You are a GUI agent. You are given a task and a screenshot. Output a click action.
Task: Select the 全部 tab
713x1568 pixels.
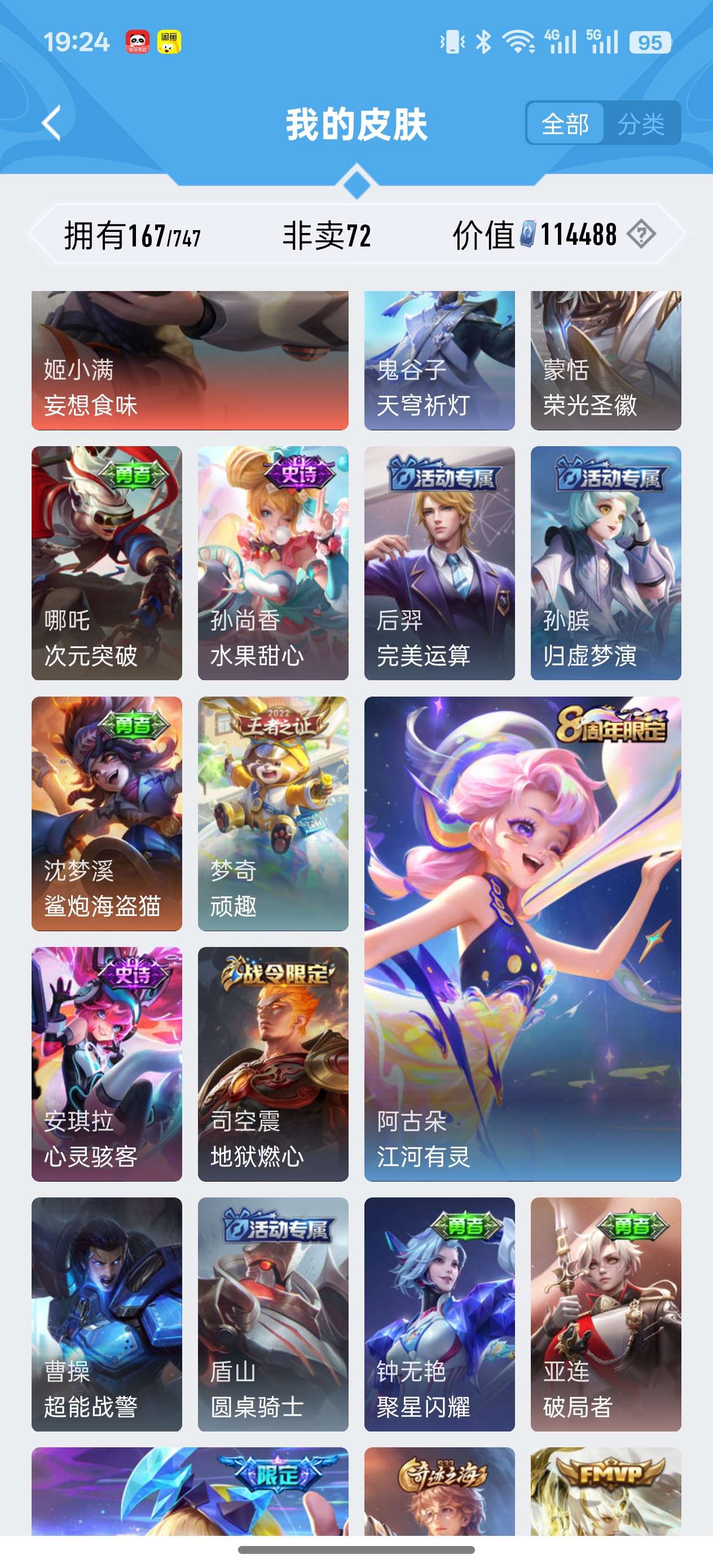[565, 124]
